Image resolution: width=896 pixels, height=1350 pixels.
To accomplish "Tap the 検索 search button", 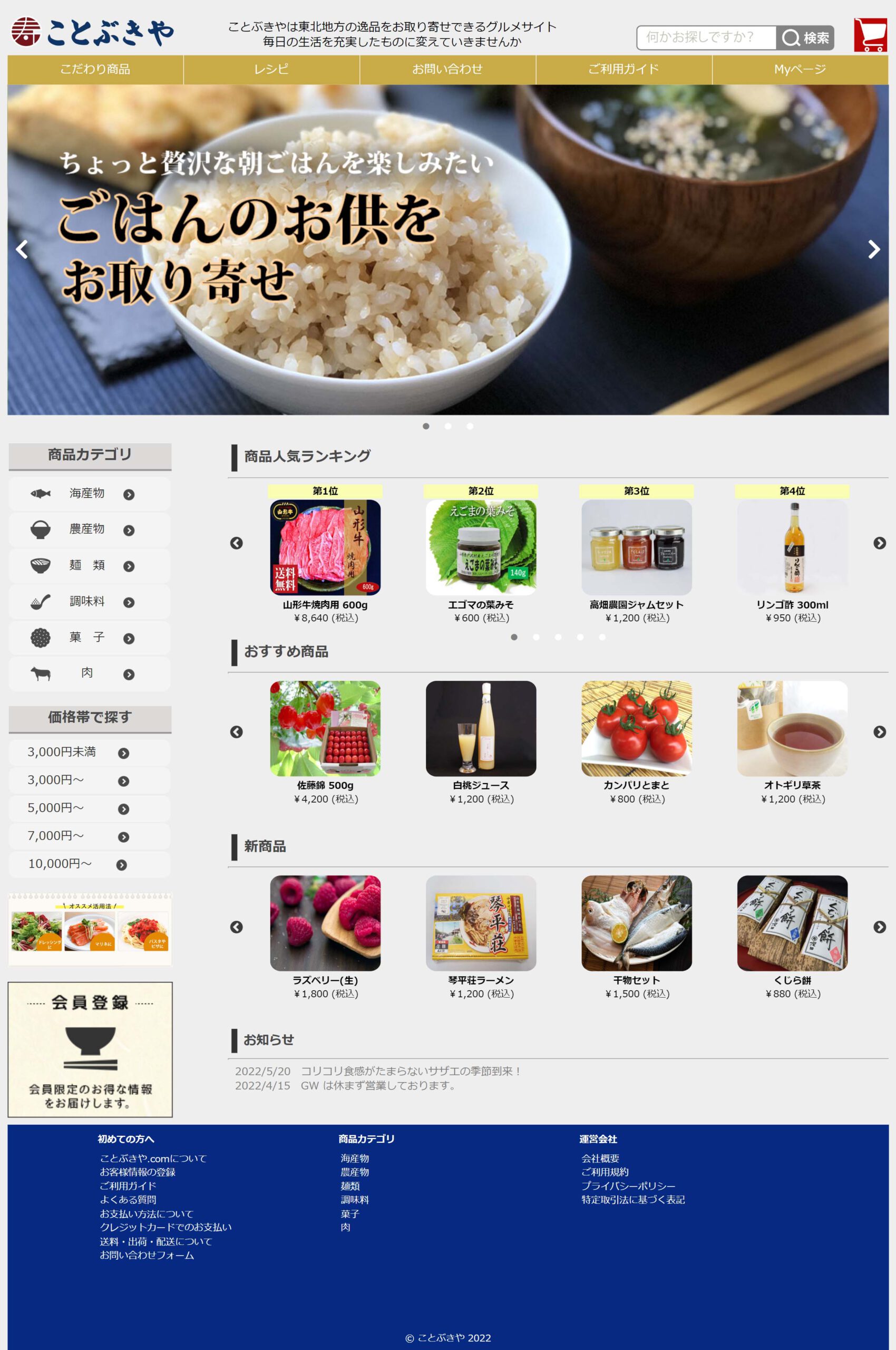I will pos(805,38).
